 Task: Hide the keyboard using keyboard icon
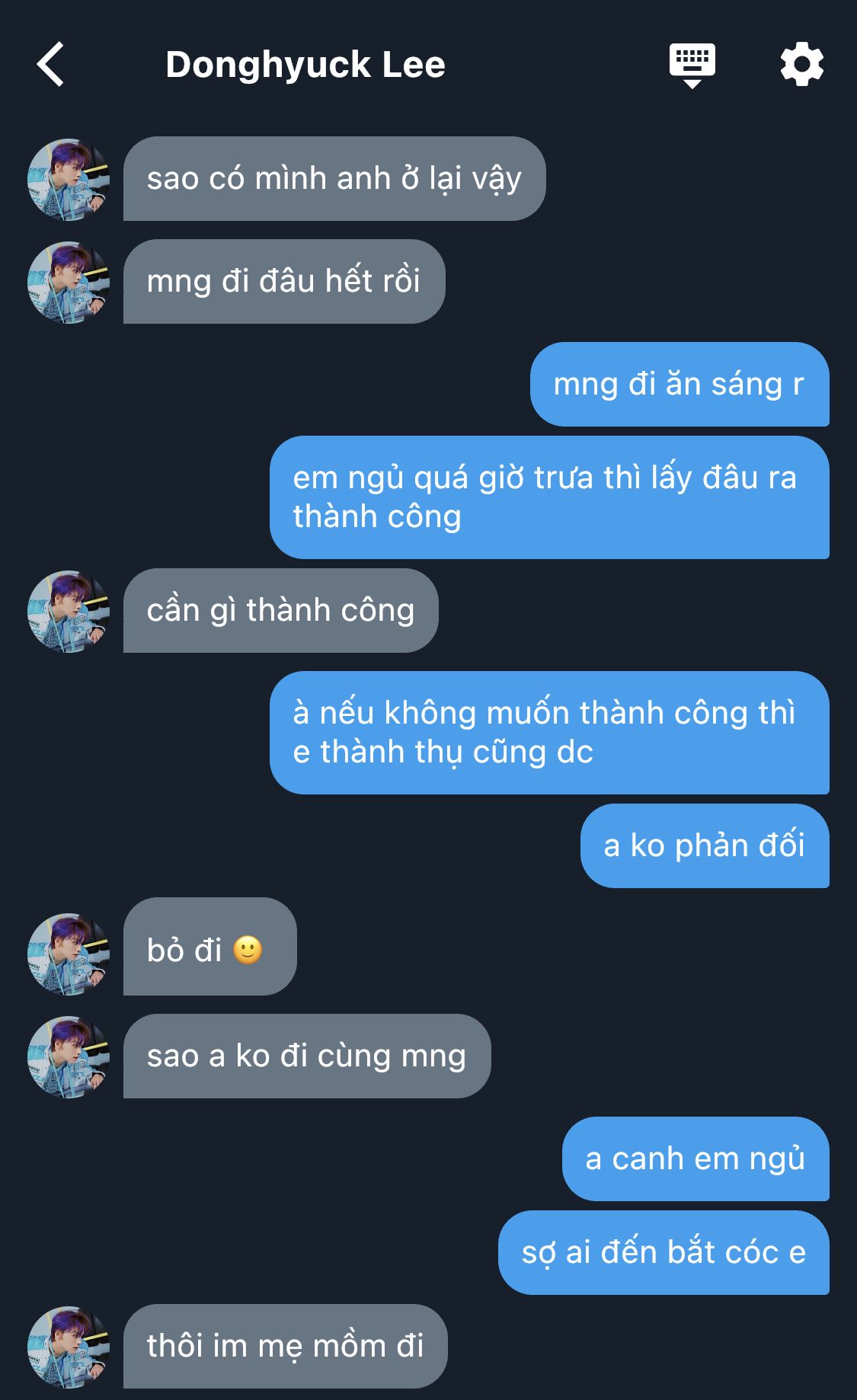click(692, 65)
